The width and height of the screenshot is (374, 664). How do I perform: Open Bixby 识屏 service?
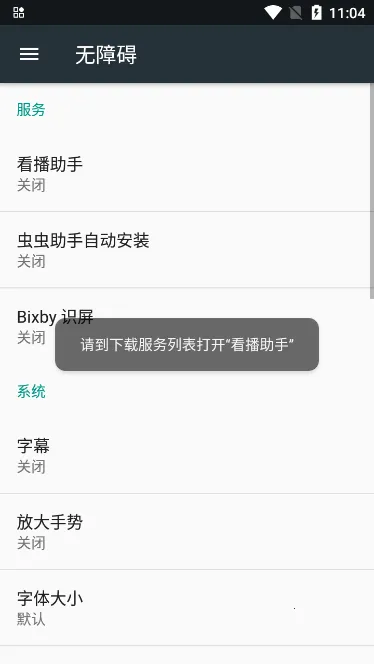click(x=185, y=326)
